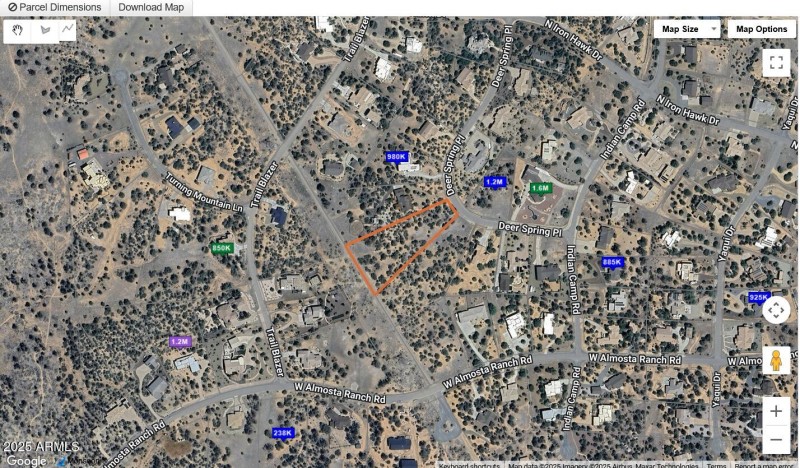Open the map Terms link
The image size is (800, 468).
click(716, 464)
